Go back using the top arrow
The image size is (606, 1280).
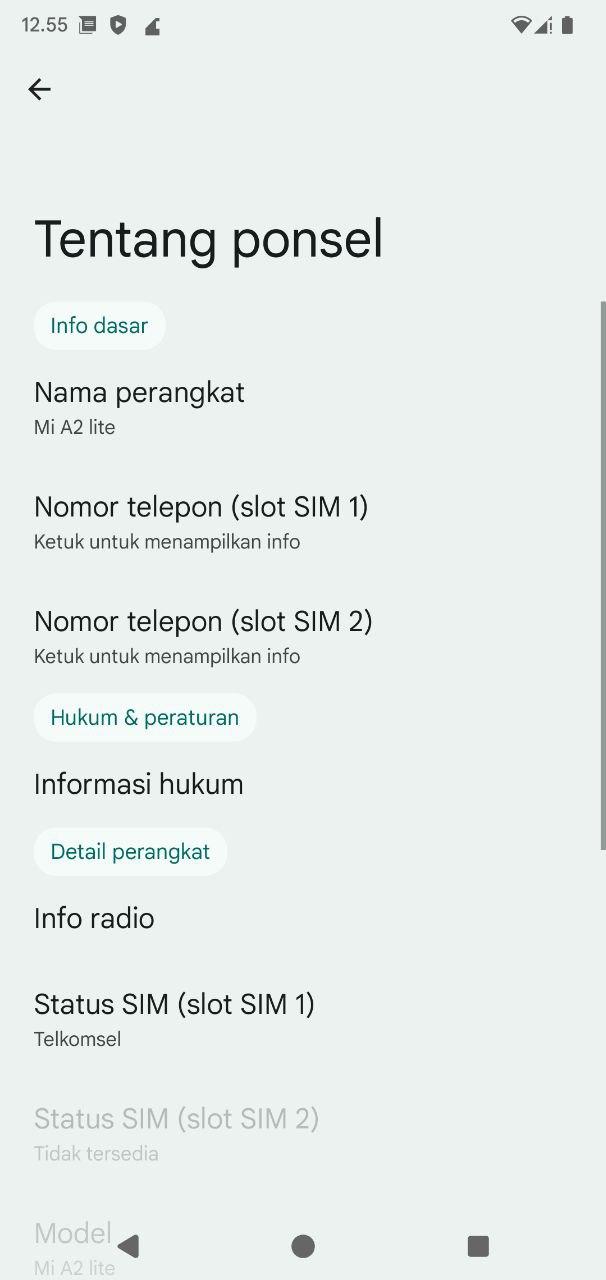pyautogui.click(x=39, y=90)
